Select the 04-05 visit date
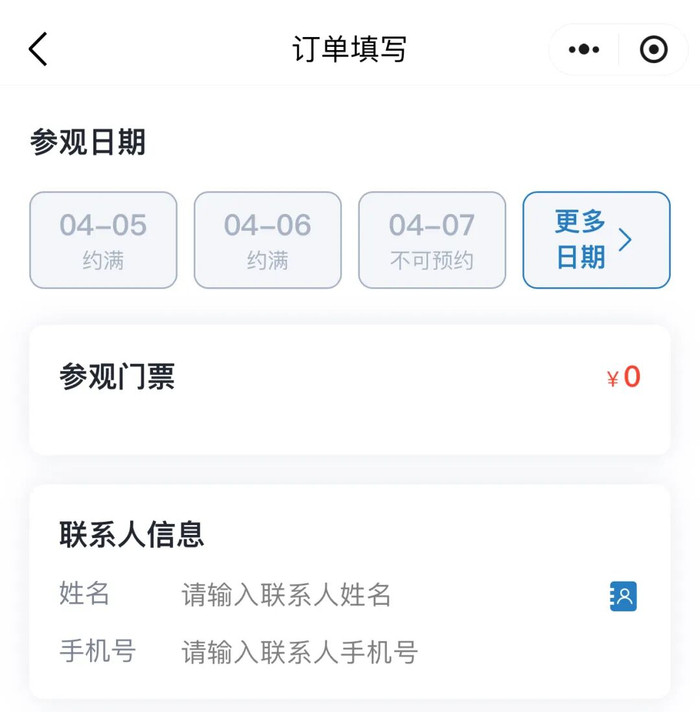The width and height of the screenshot is (700, 712). pyautogui.click(x=103, y=240)
